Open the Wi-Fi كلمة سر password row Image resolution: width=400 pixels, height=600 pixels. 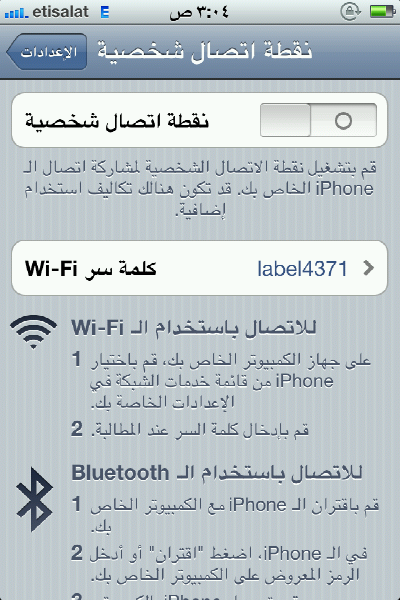pyautogui.click(x=199, y=268)
